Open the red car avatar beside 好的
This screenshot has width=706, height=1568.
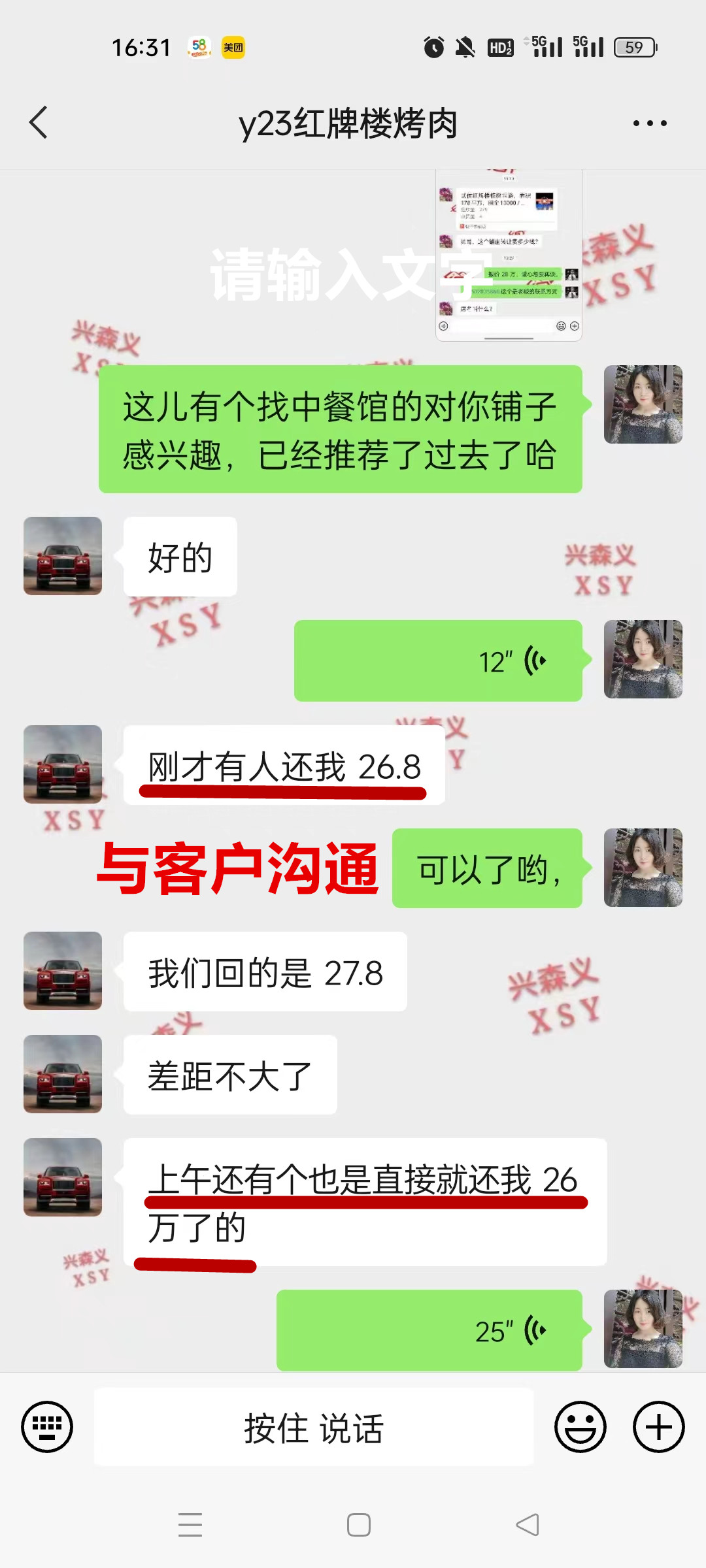63,556
